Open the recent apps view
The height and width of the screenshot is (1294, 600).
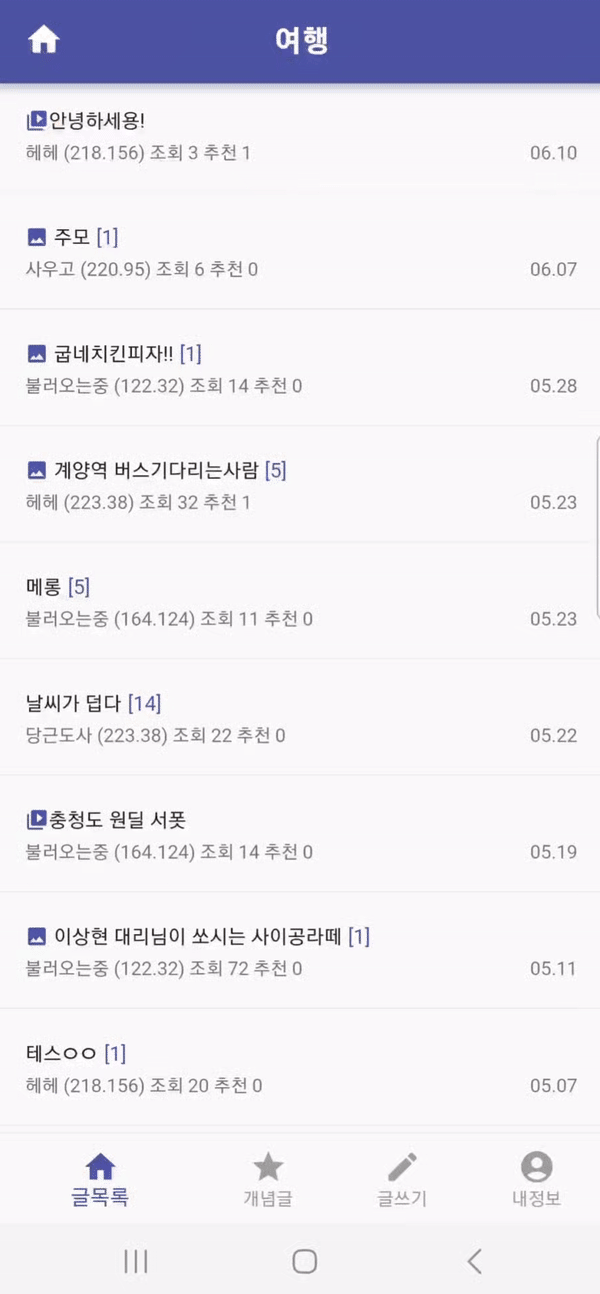[x=136, y=1261]
